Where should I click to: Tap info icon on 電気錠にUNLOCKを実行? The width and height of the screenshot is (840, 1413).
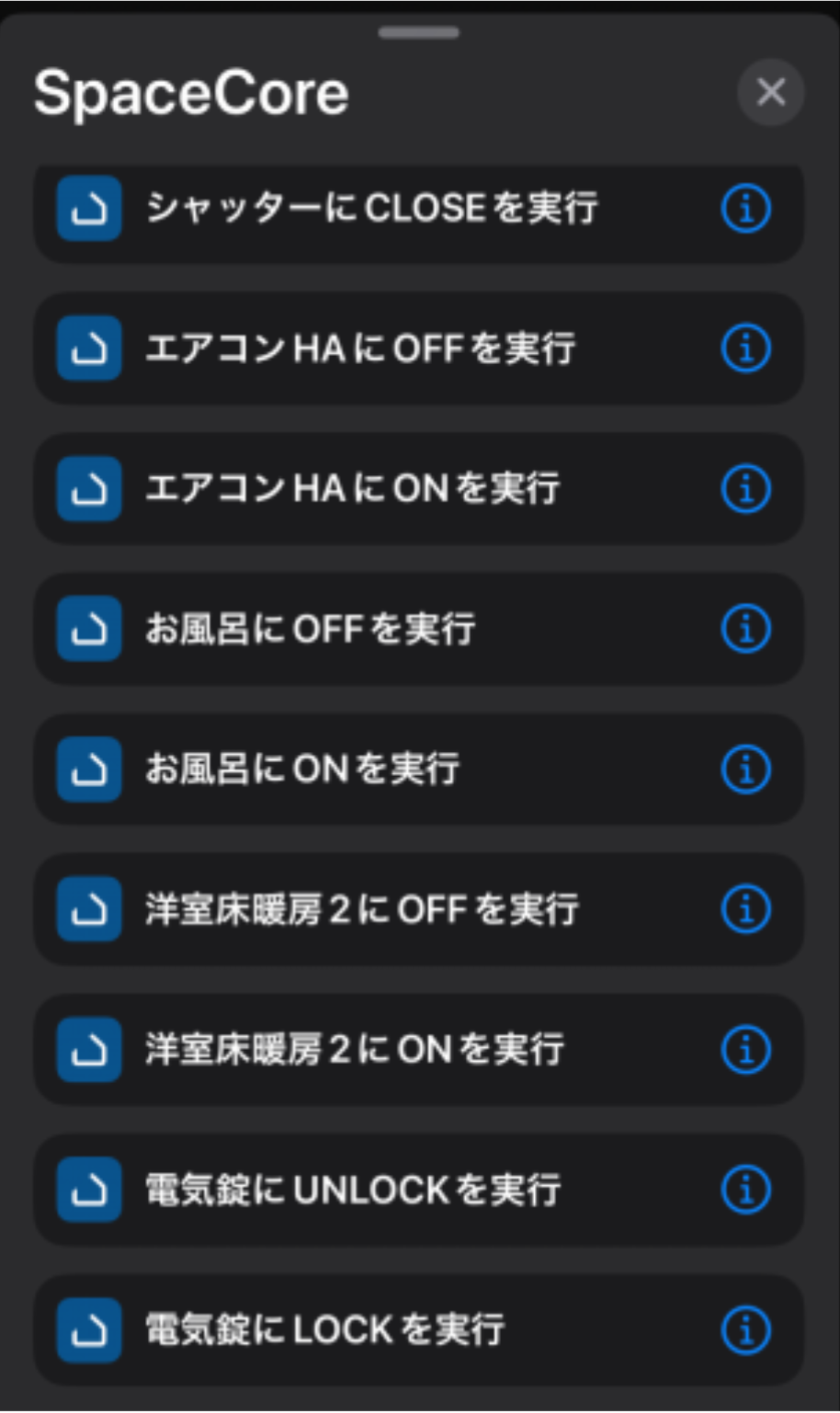pos(745,1191)
